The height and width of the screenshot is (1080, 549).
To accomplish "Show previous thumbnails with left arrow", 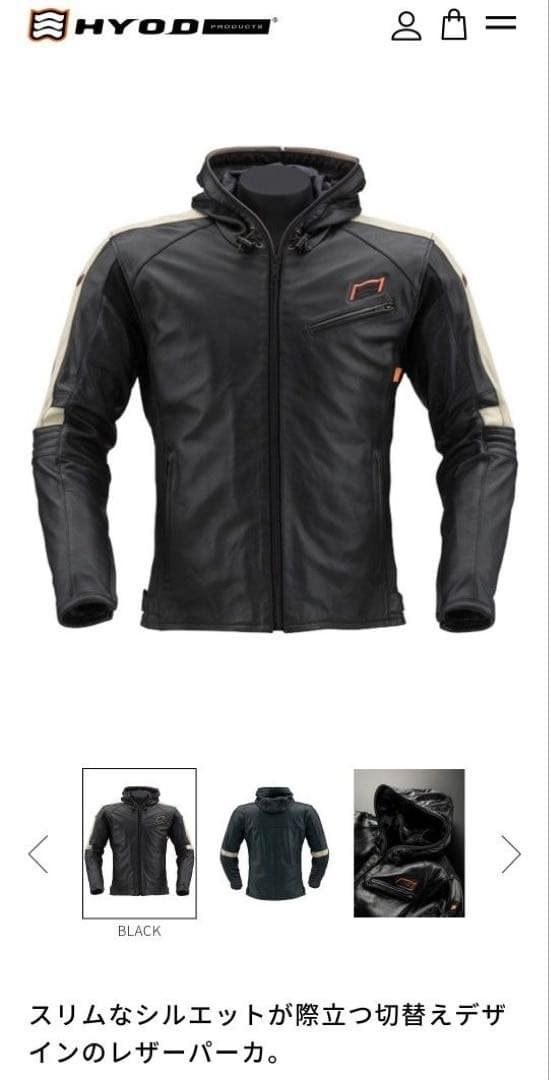I will [38, 854].
